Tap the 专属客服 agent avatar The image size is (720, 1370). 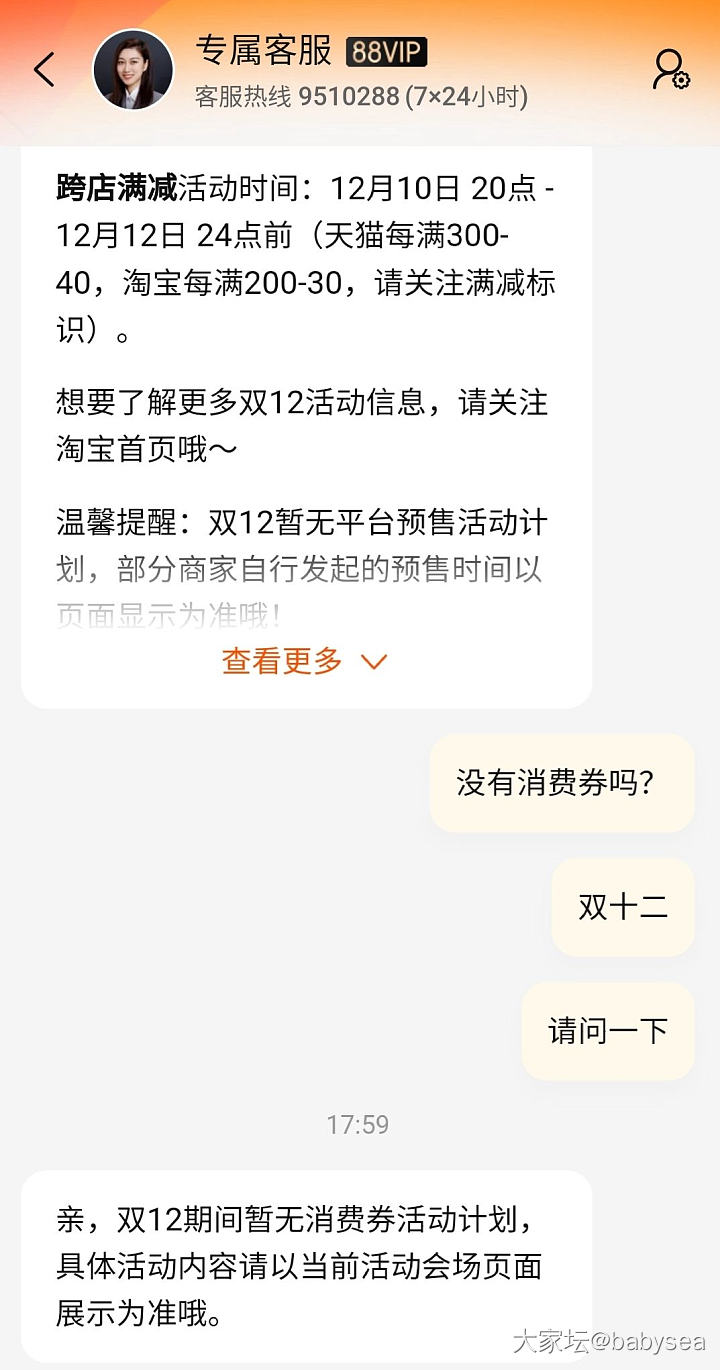(133, 70)
